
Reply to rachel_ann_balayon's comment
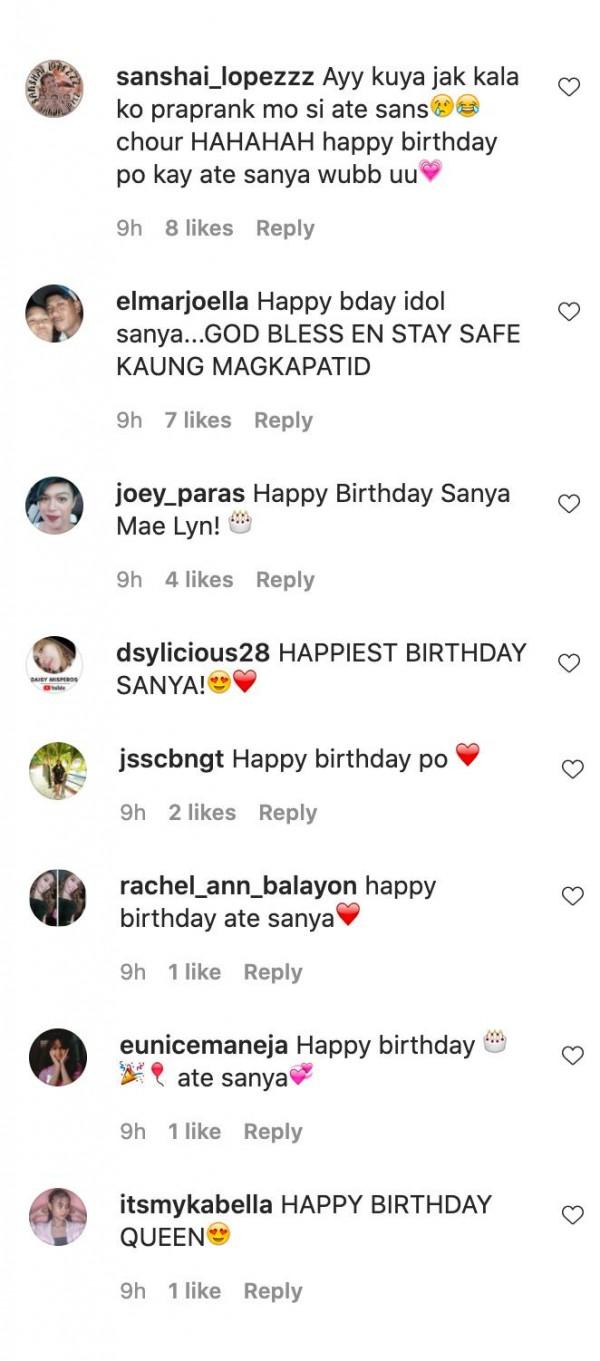[x=273, y=972]
